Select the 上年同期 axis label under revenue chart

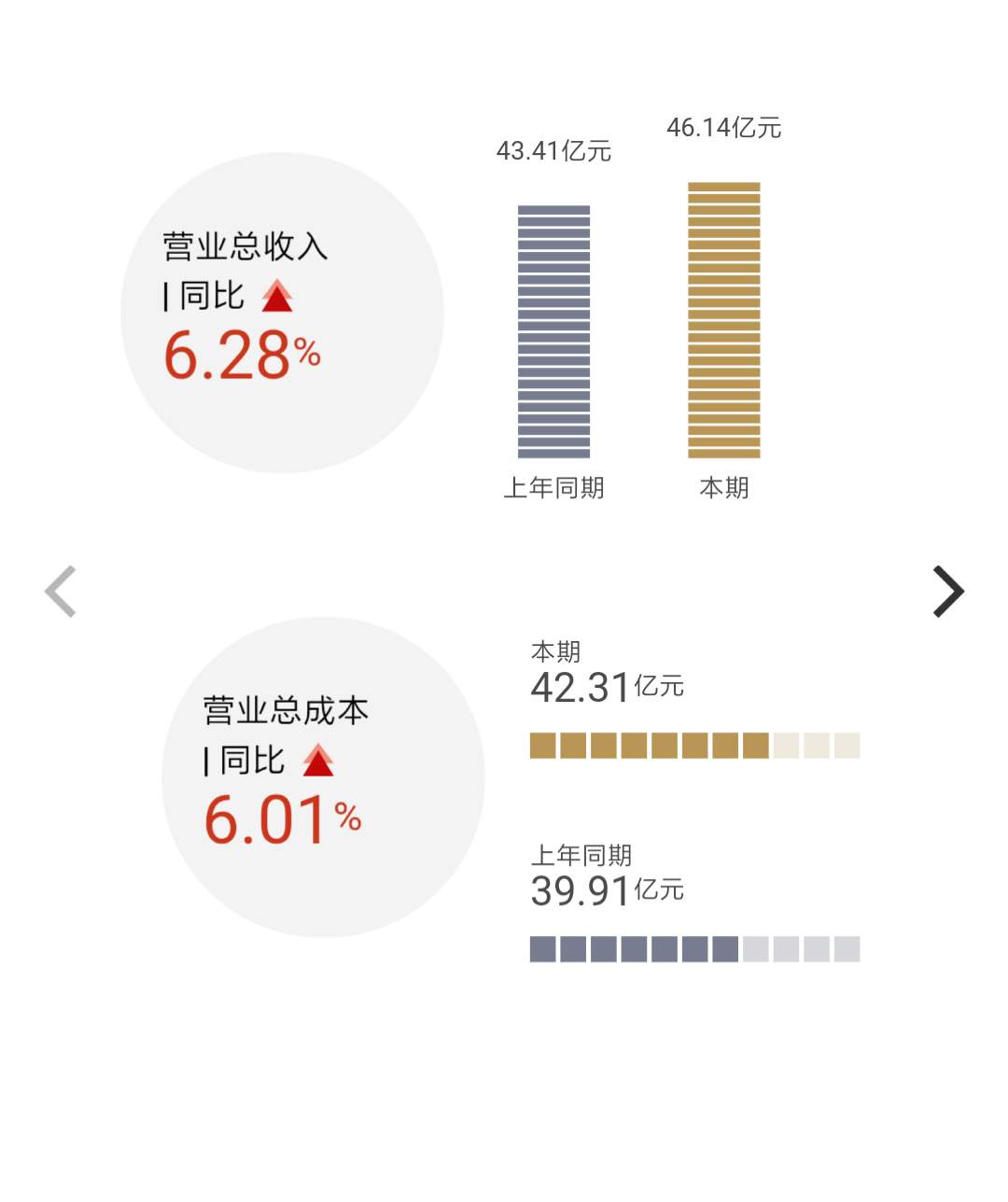click(554, 486)
